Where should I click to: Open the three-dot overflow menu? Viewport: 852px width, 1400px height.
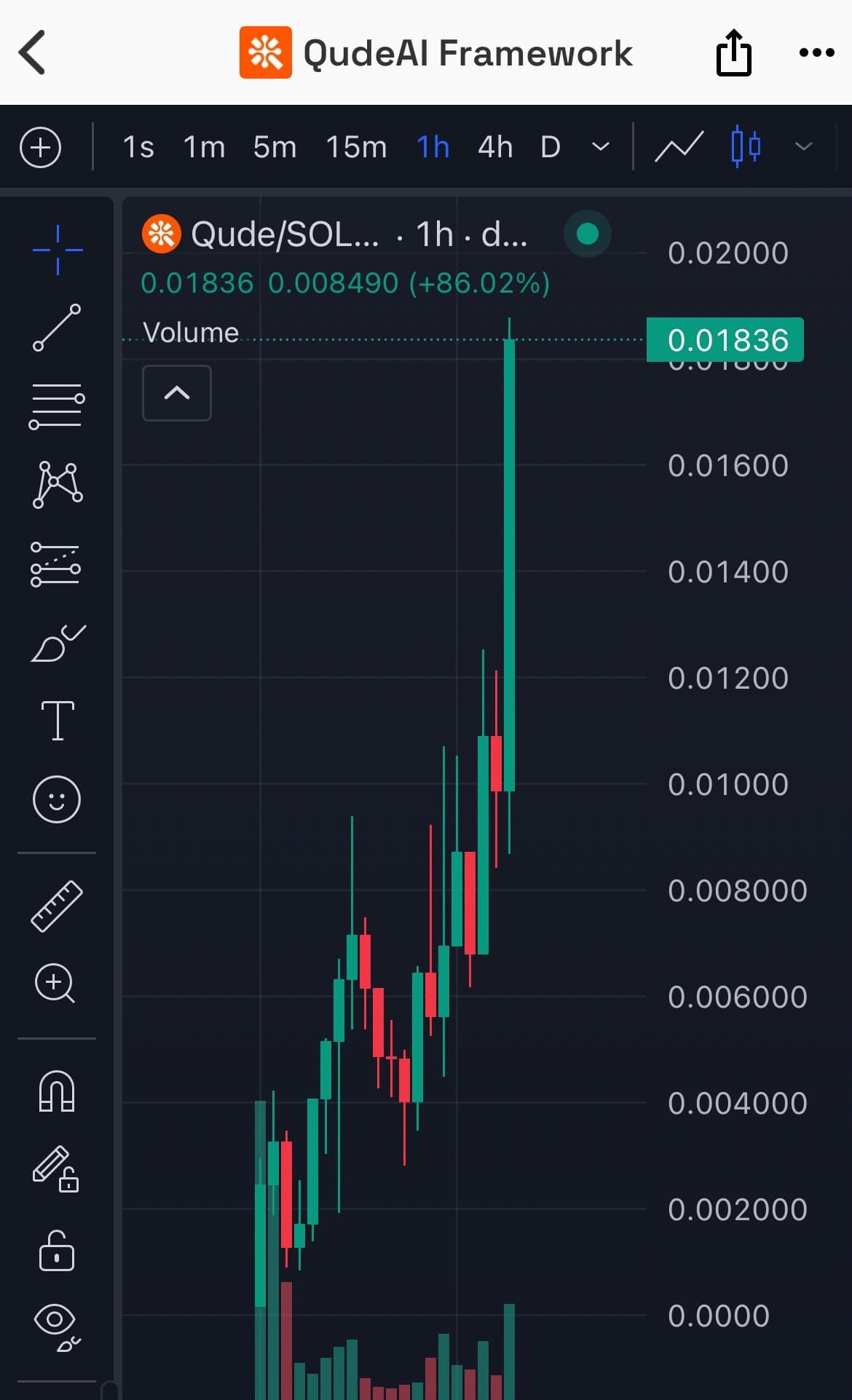click(816, 52)
